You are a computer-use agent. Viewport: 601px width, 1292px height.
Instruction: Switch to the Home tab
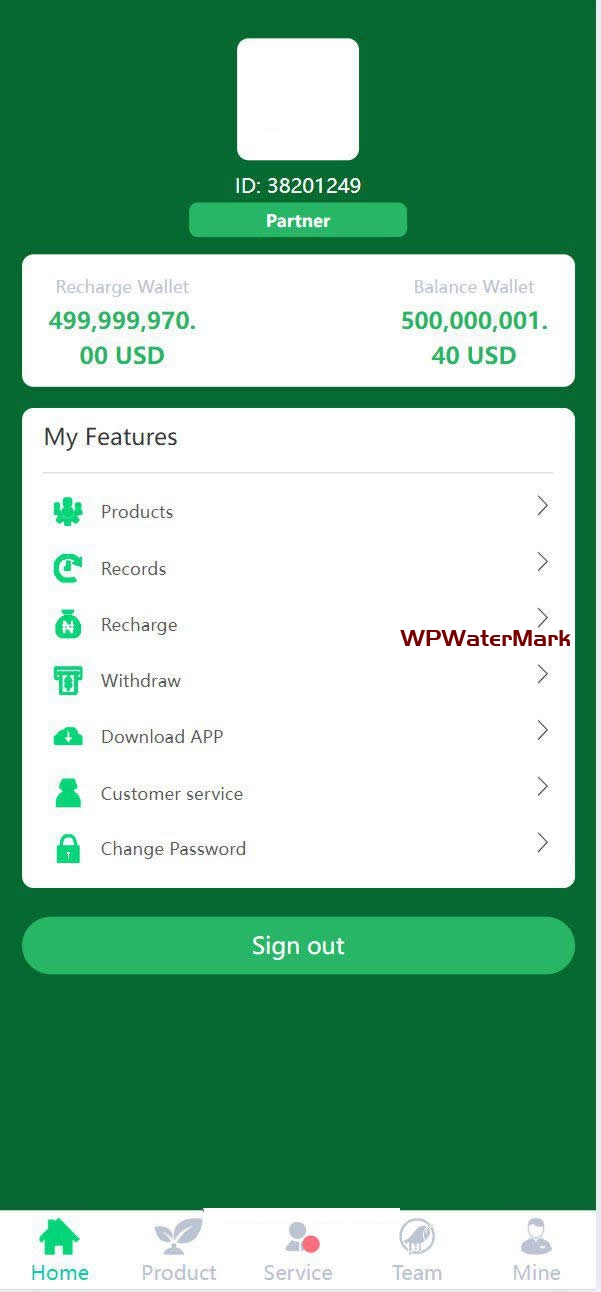pyautogui.click(x=60, y=1251)
